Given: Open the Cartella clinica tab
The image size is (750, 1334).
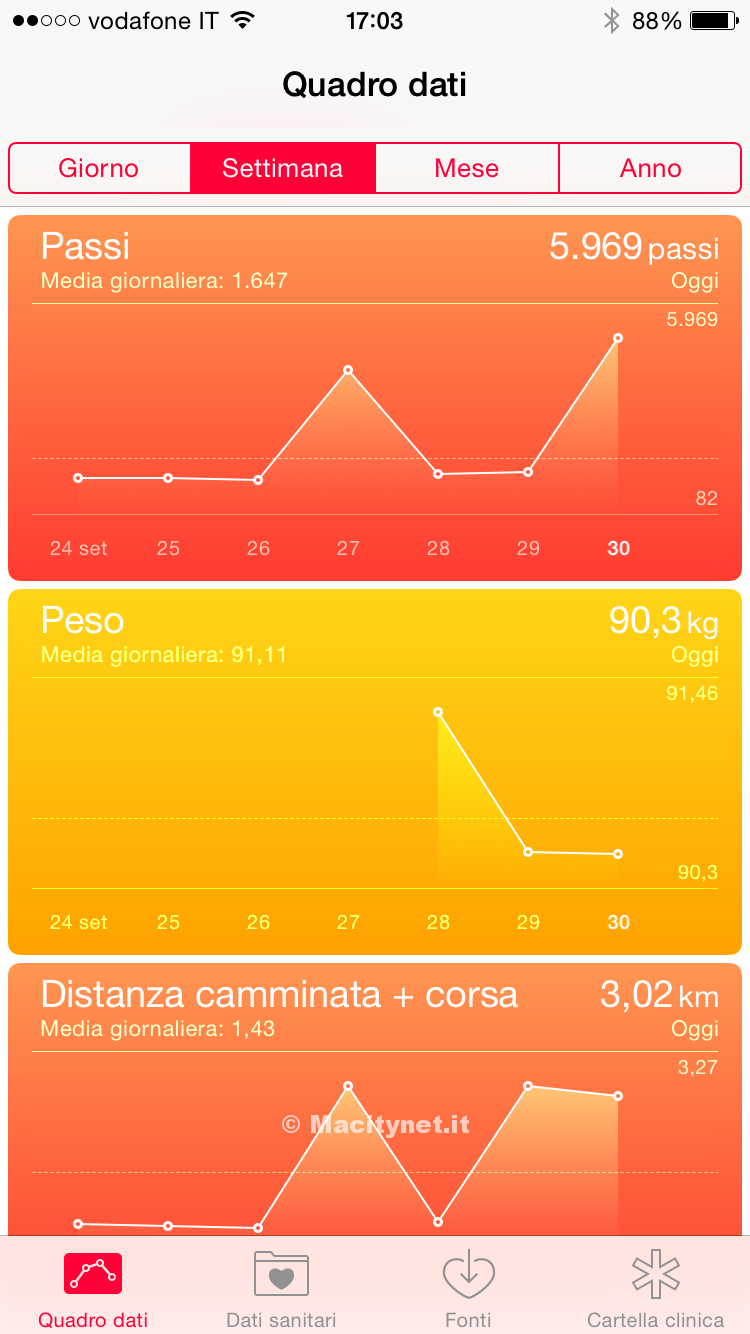Looking at the screenshot, I should point(656,1288).
